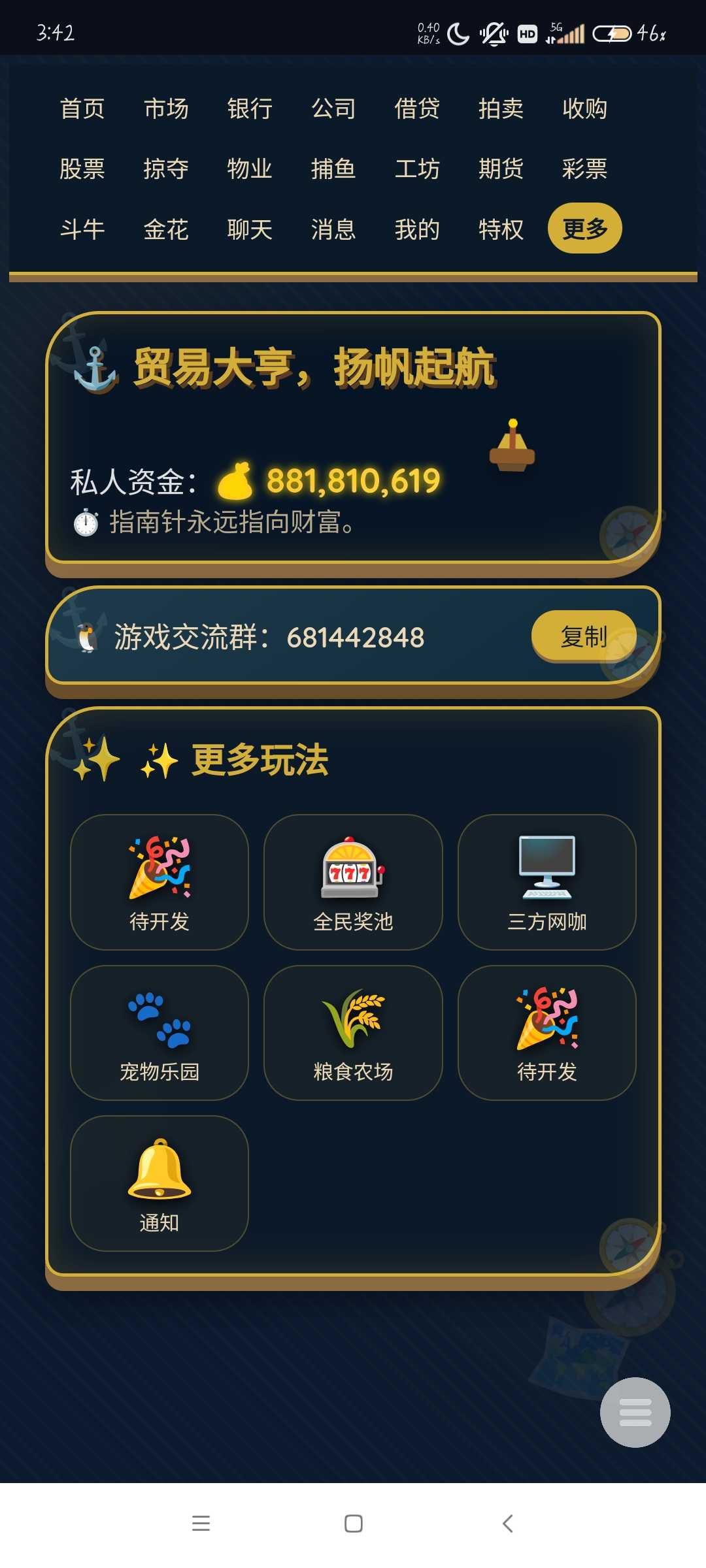Switch to the 聊天 chat tab
Image resolution: width=706 pixels, height=1568 pixels.
[x=250, y=229]
